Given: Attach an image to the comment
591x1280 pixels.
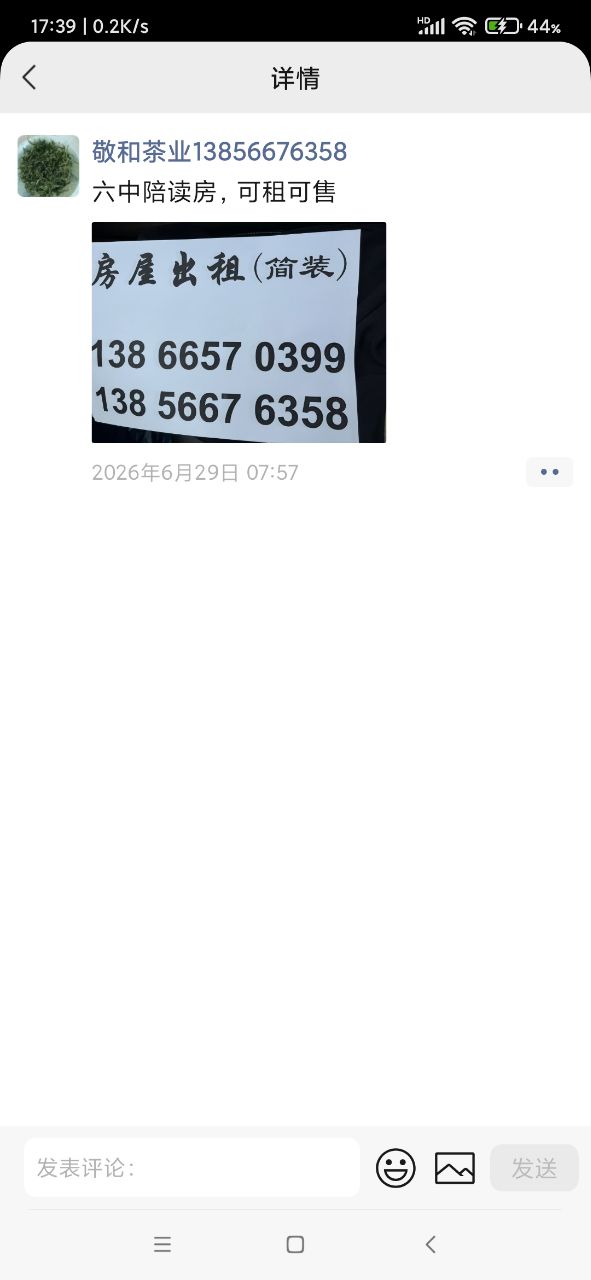Looking at the screenshot, I should click(455, 1167).
